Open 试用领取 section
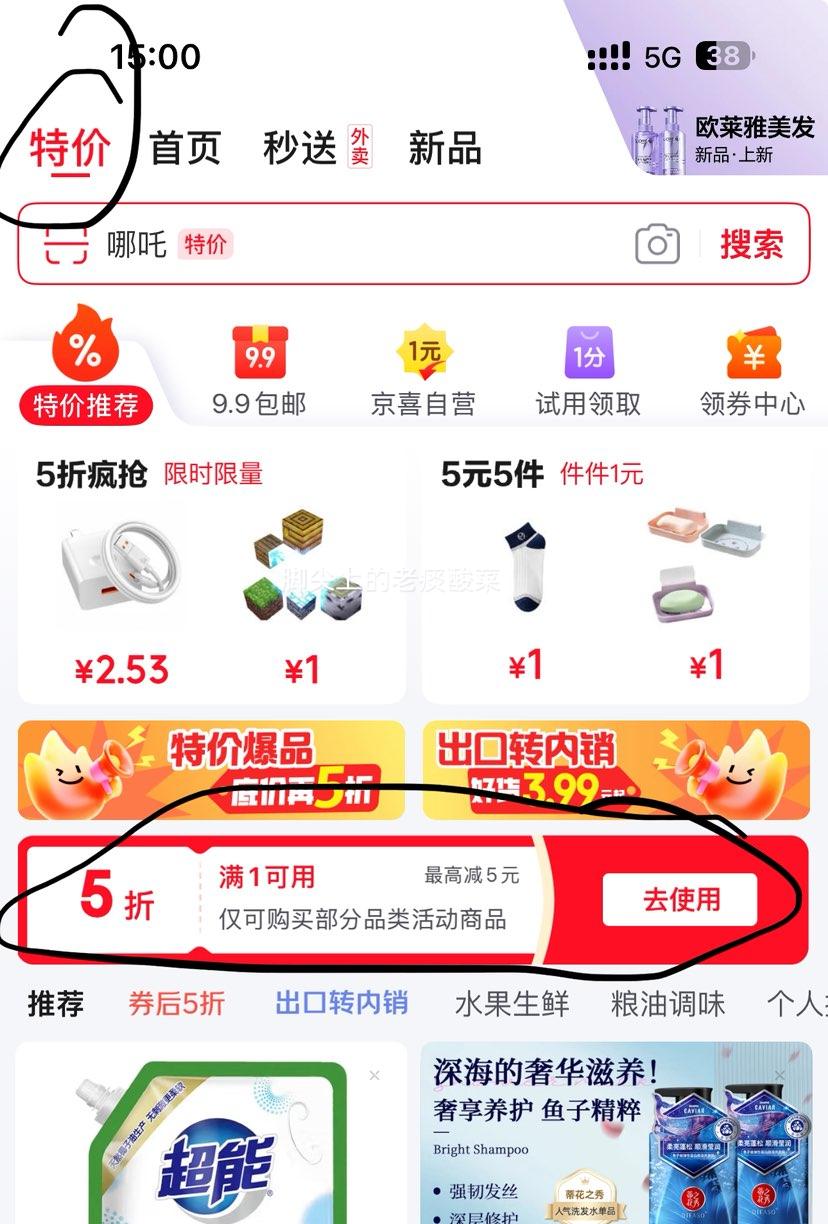The width and height of the screenshot is (828, 1224). tap(588, 371)
